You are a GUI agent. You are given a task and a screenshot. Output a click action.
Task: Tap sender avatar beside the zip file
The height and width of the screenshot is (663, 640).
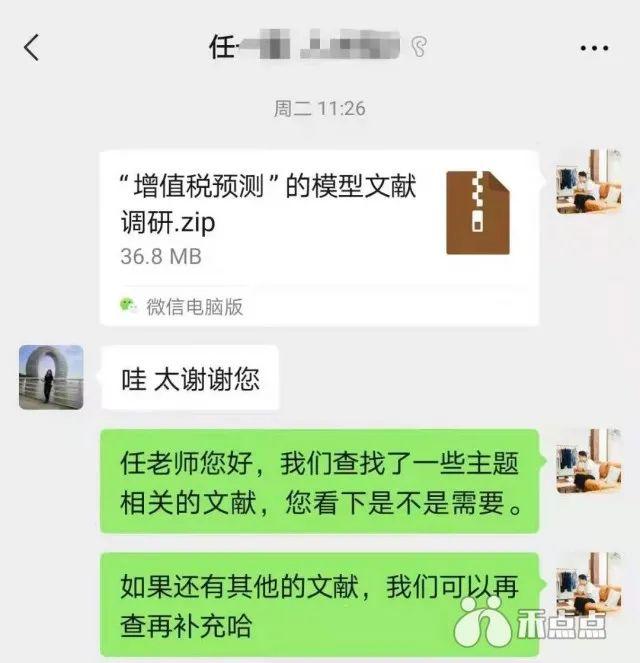click(x=588, y=181)
